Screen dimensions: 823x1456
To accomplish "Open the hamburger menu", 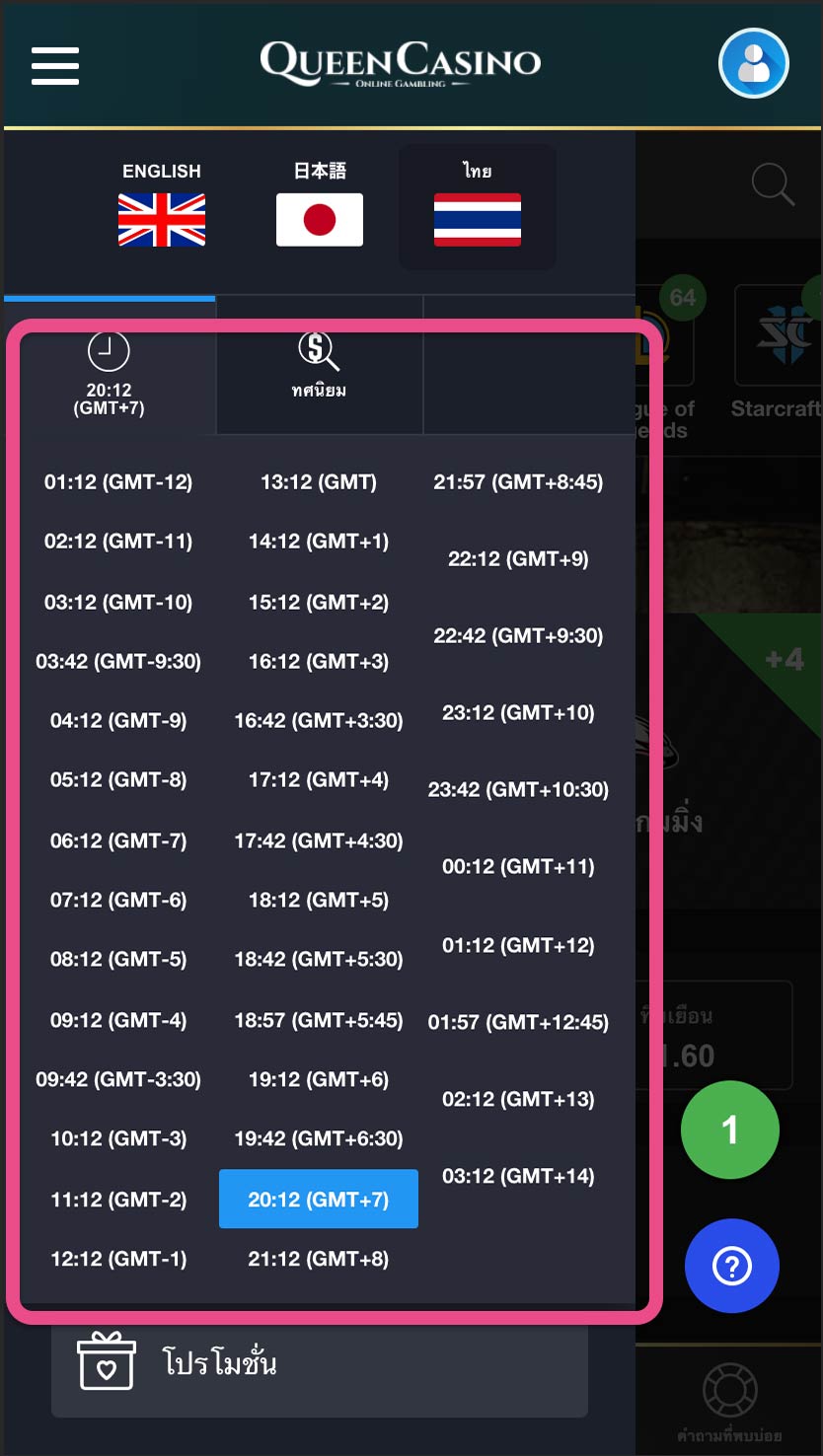I will (55, 65).
